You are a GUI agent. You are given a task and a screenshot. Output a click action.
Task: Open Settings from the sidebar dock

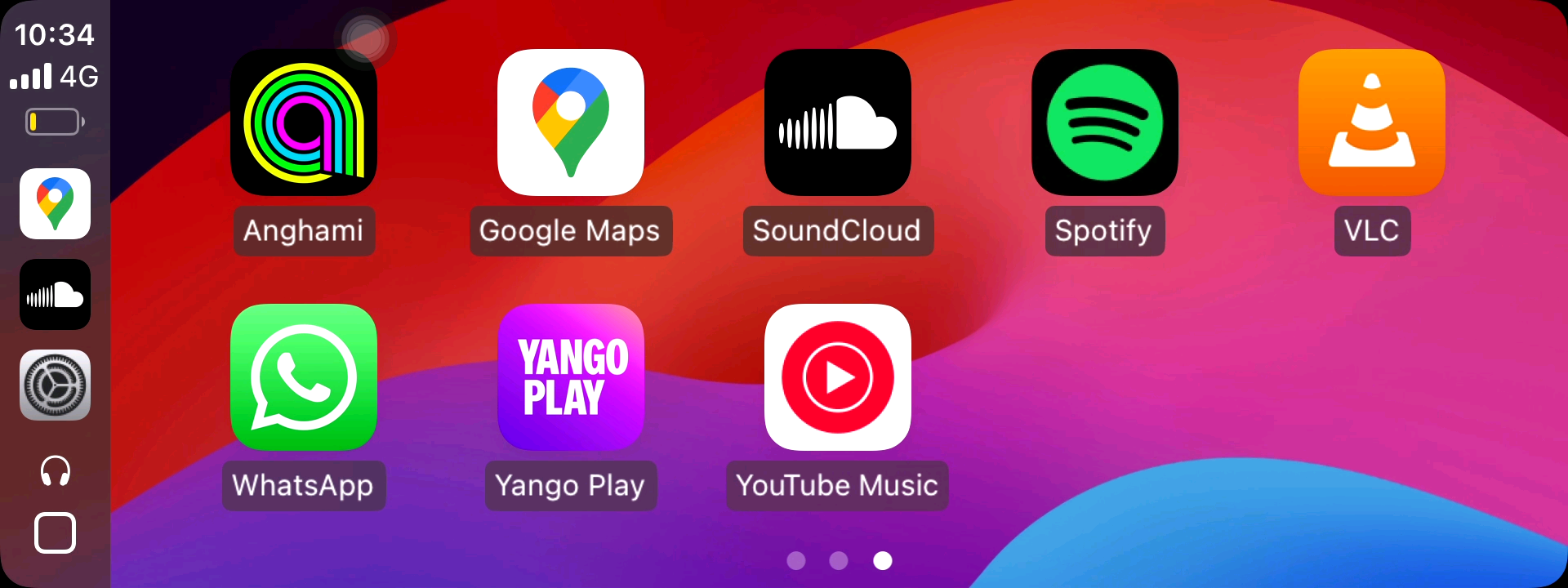coord(56,385)
